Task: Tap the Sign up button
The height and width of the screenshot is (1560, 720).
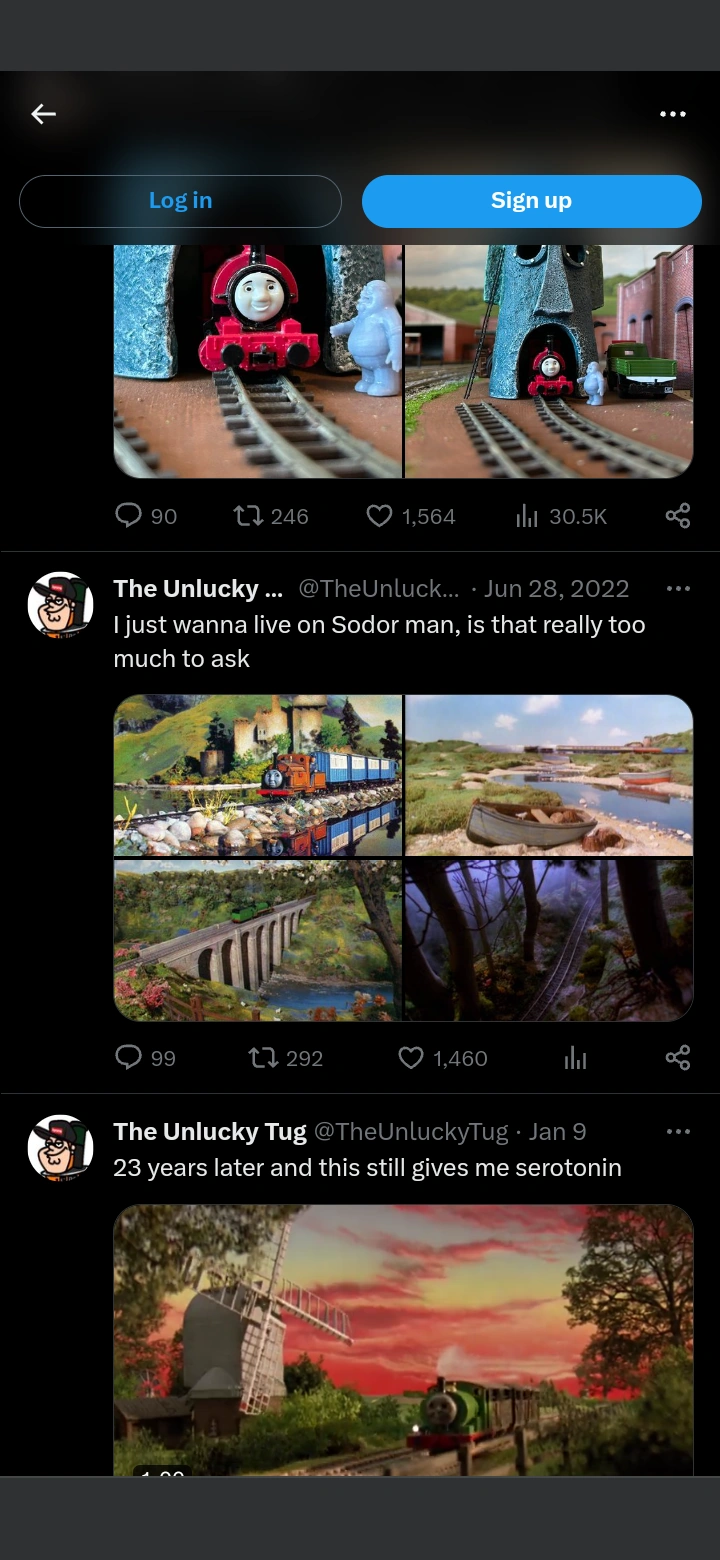Action: pos(531,201)
